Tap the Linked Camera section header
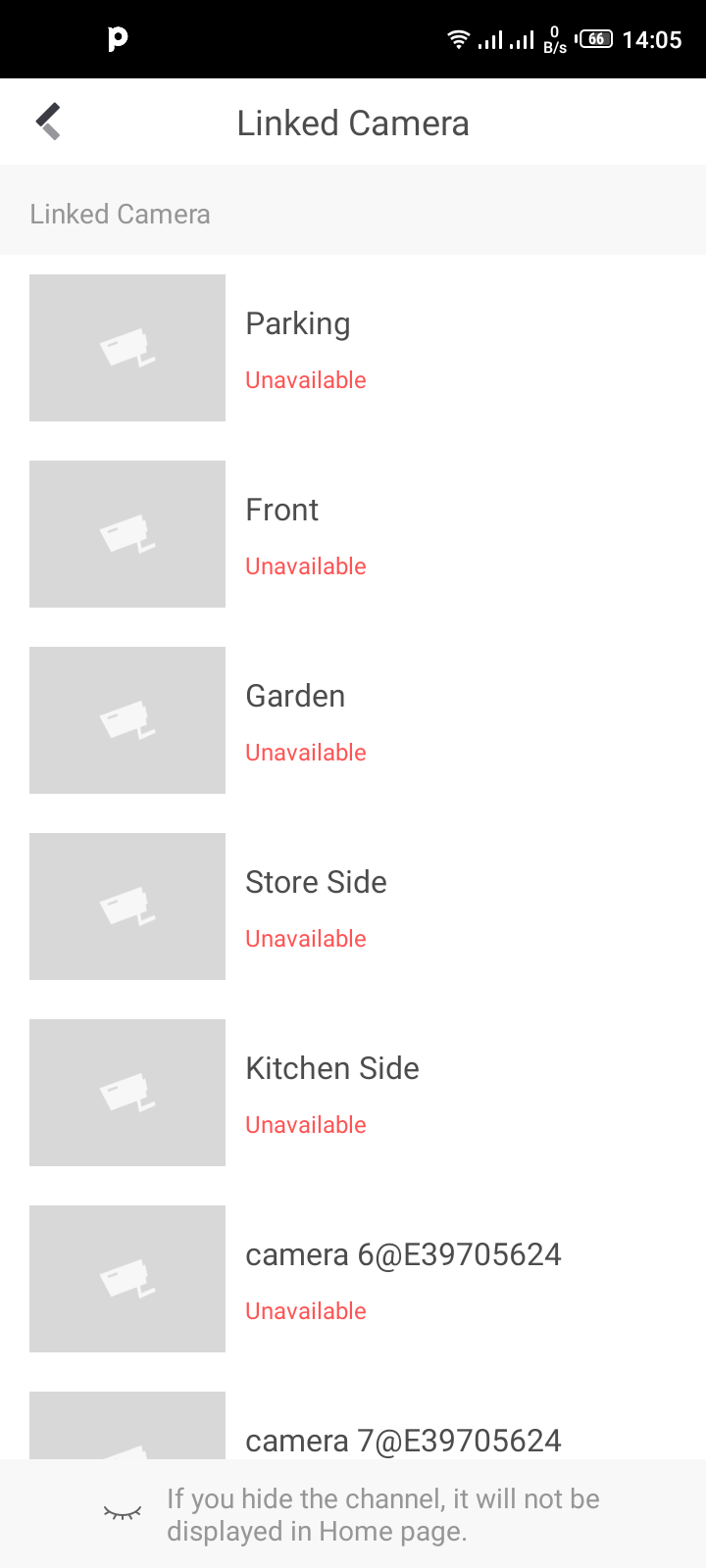 120,214
